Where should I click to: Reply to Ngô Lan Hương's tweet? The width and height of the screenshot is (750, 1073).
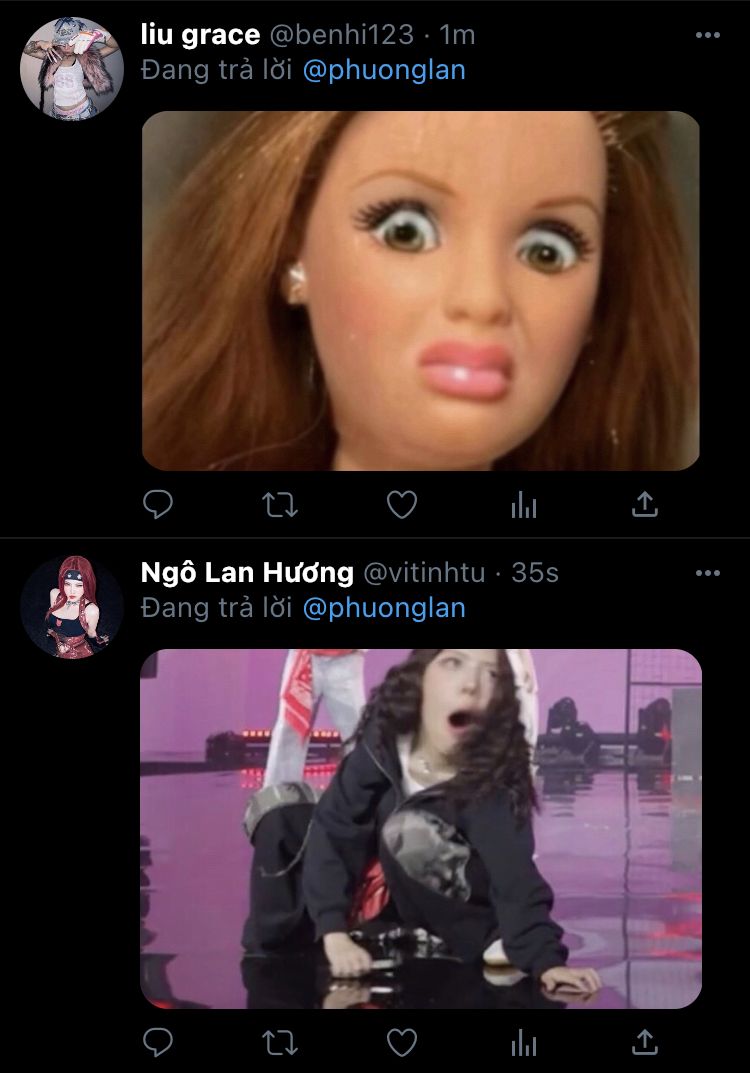158,1044
